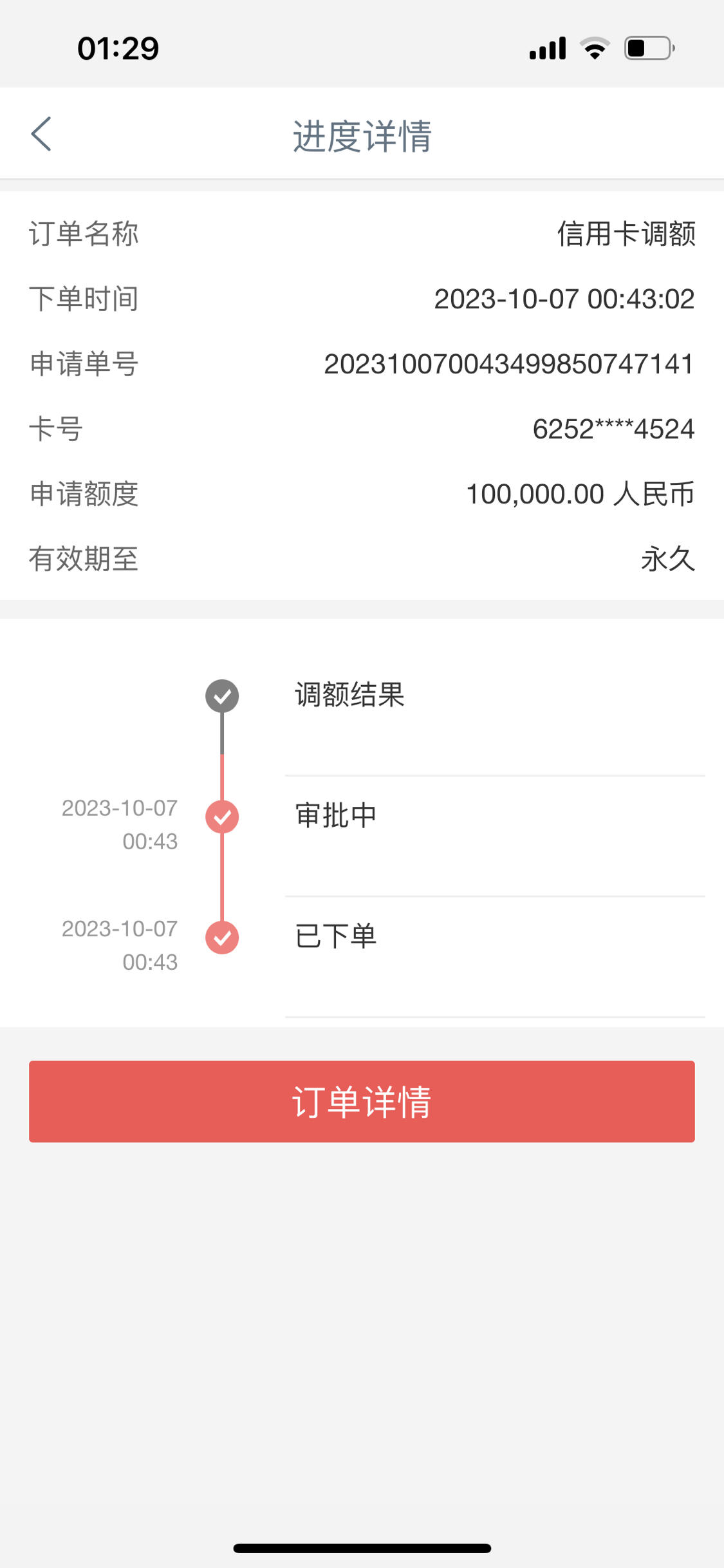Go back using the top-left arrow
The height and width of the screenshot is (1568, 724).
point(41,135)
